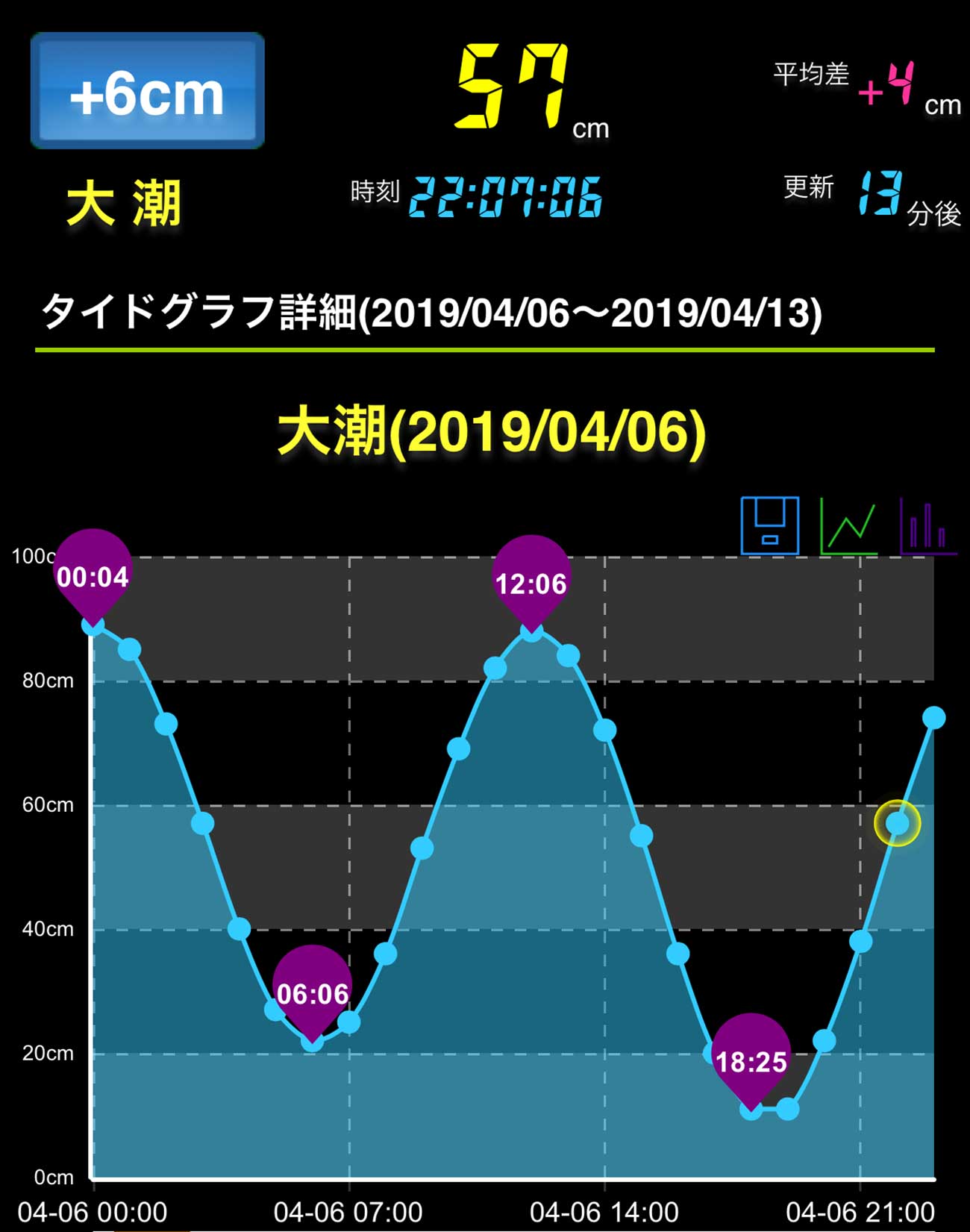Tap the yellow-circled current tide point
Image resolution: width=970 pixels, height=1232 pixels.
pos(897,823)
